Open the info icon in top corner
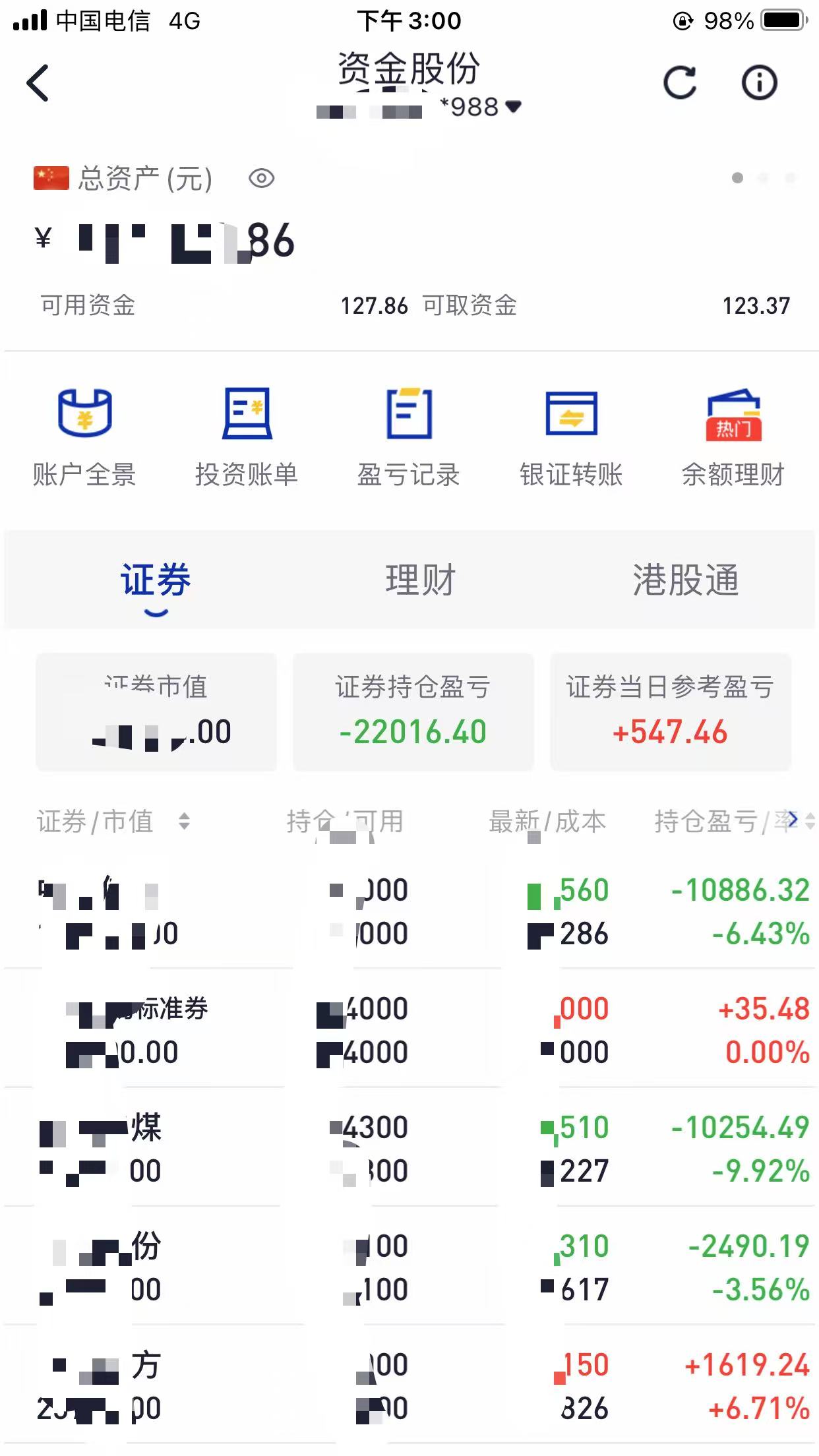This screenshot has height=1456, width=819. (x=760, y=82)
